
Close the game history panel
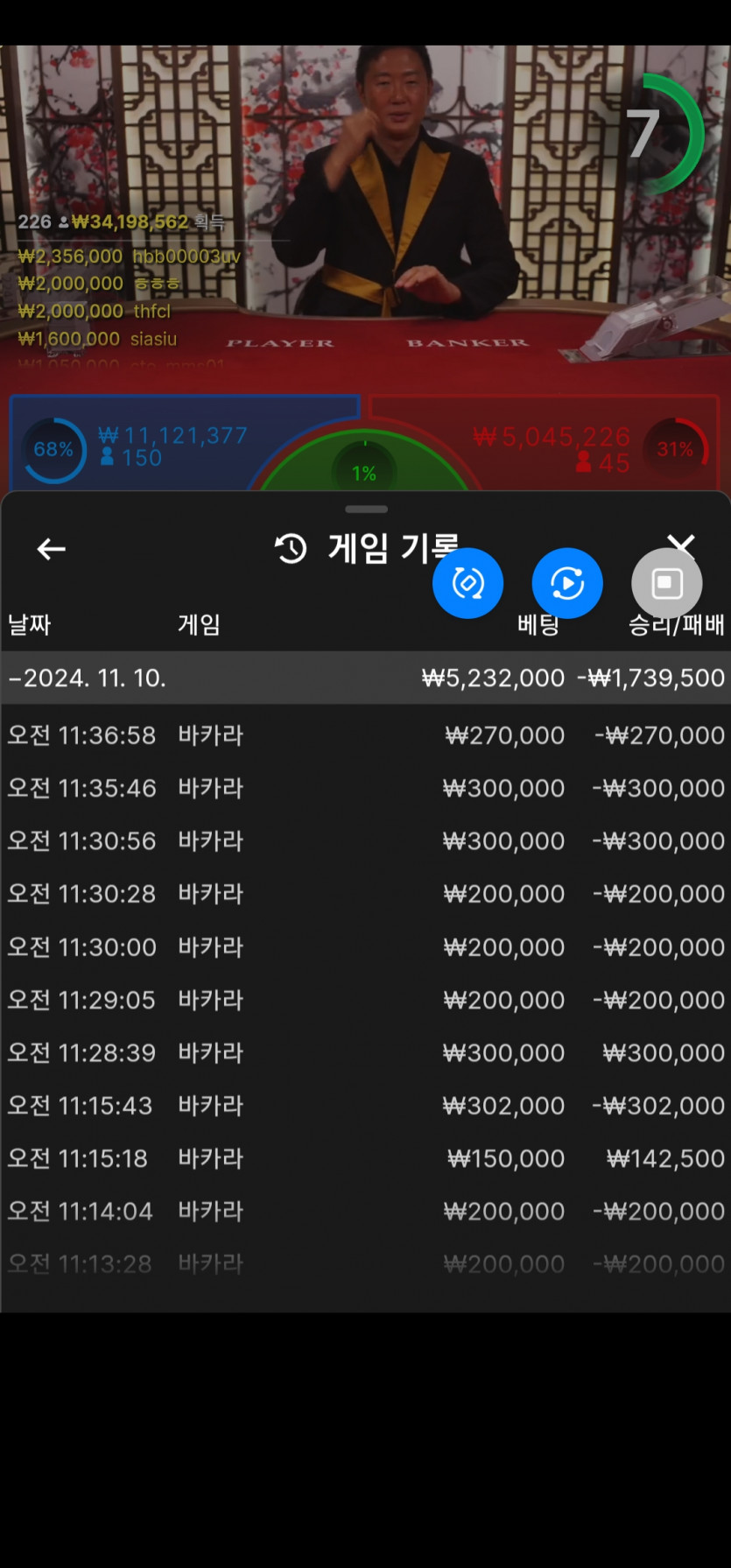(681, 546)
